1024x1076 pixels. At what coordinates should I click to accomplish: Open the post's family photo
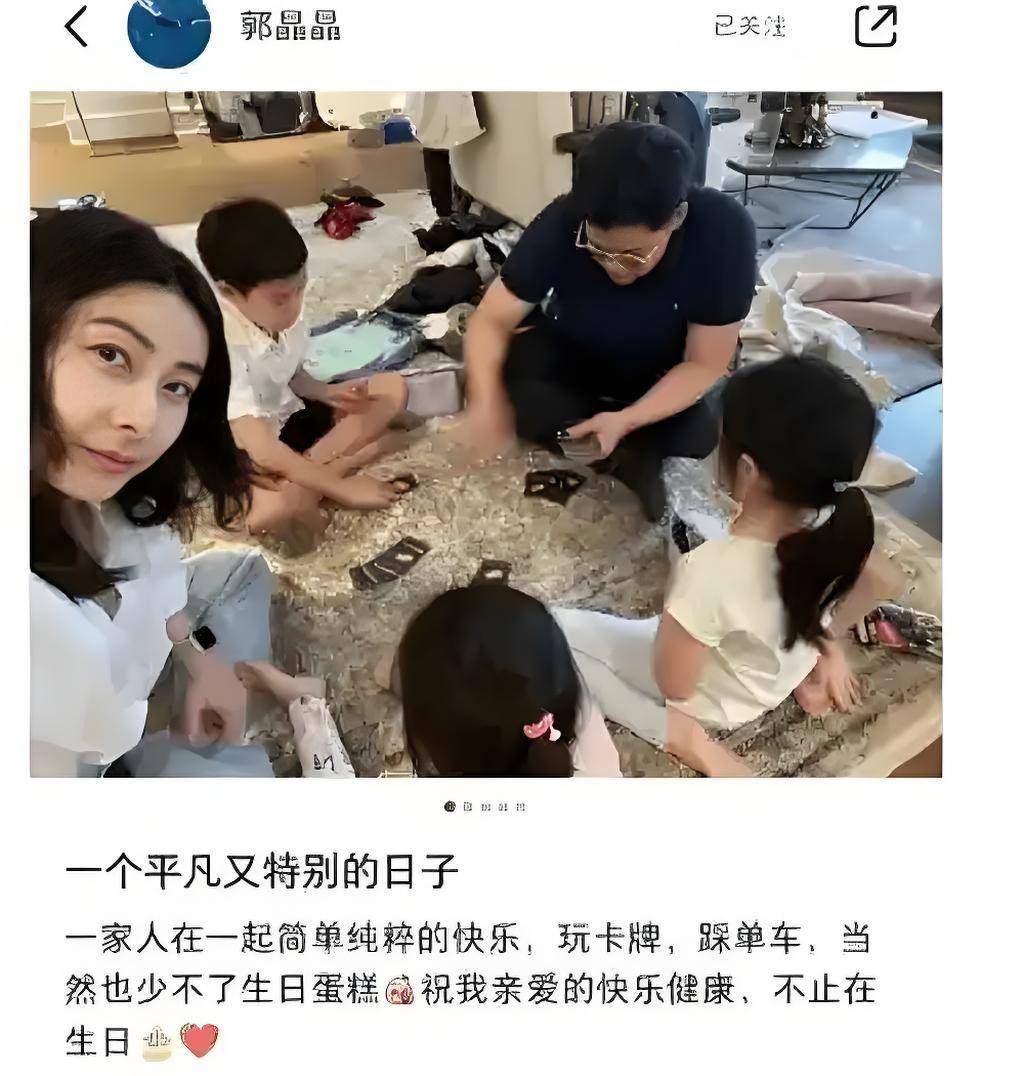click(x=486, y=434)
